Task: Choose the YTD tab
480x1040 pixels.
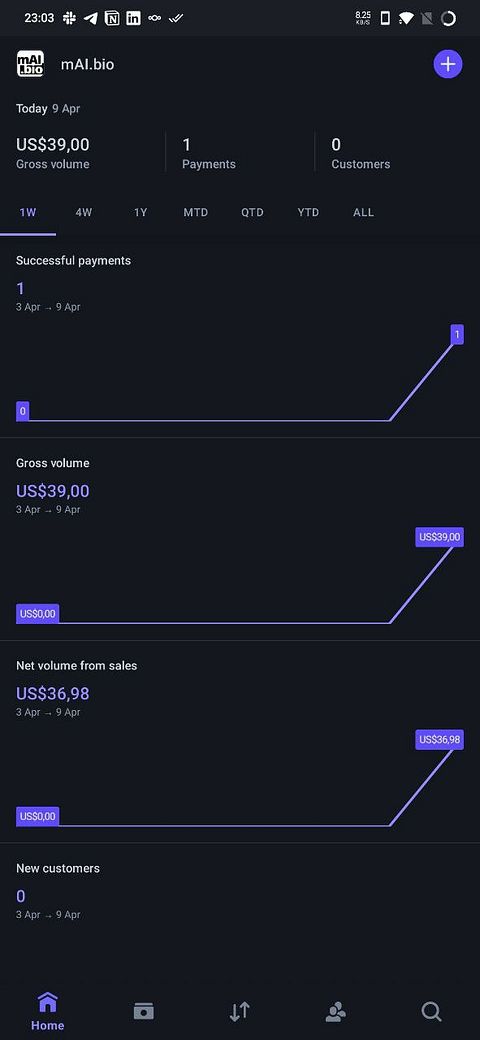Action: coord(308,212)
